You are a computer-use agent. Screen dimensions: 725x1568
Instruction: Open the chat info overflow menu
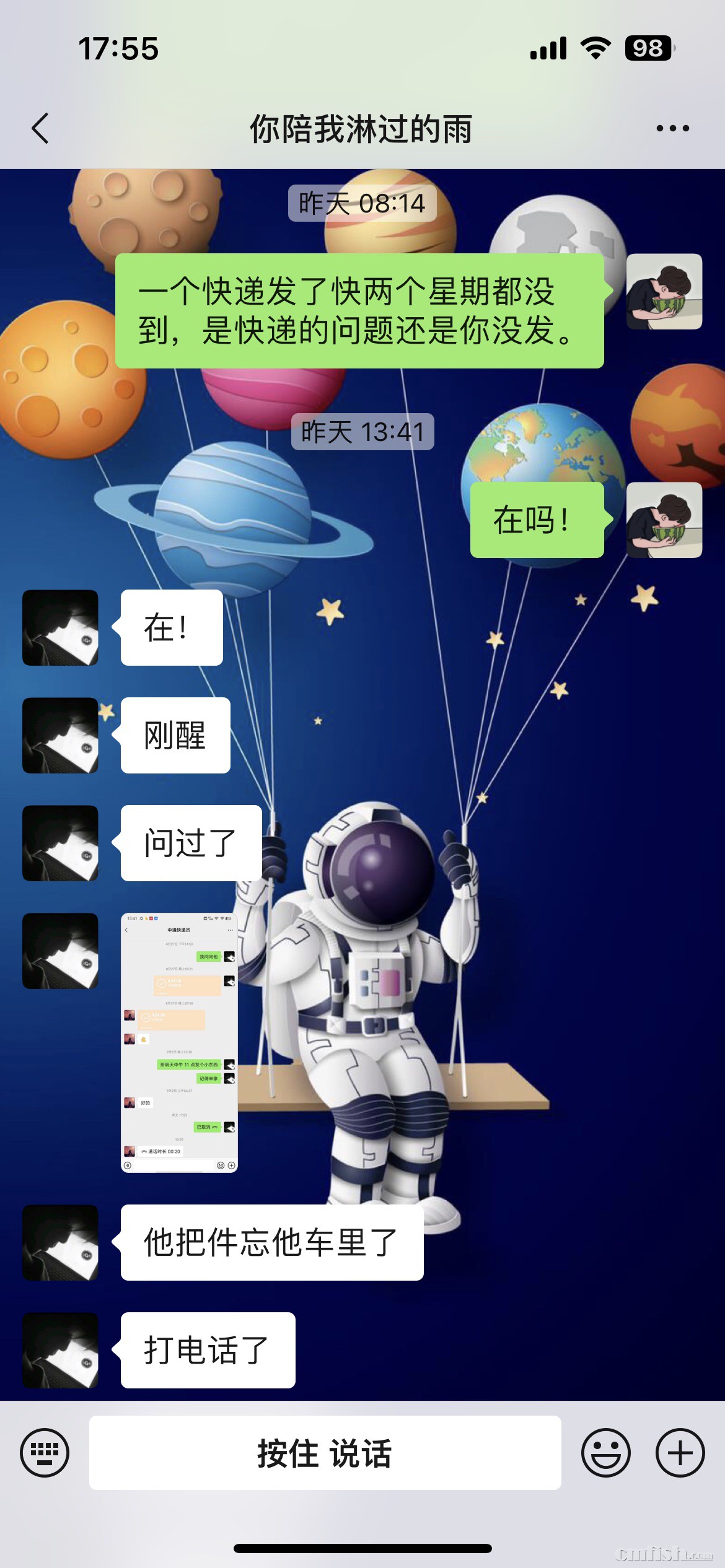click(672, 129)
